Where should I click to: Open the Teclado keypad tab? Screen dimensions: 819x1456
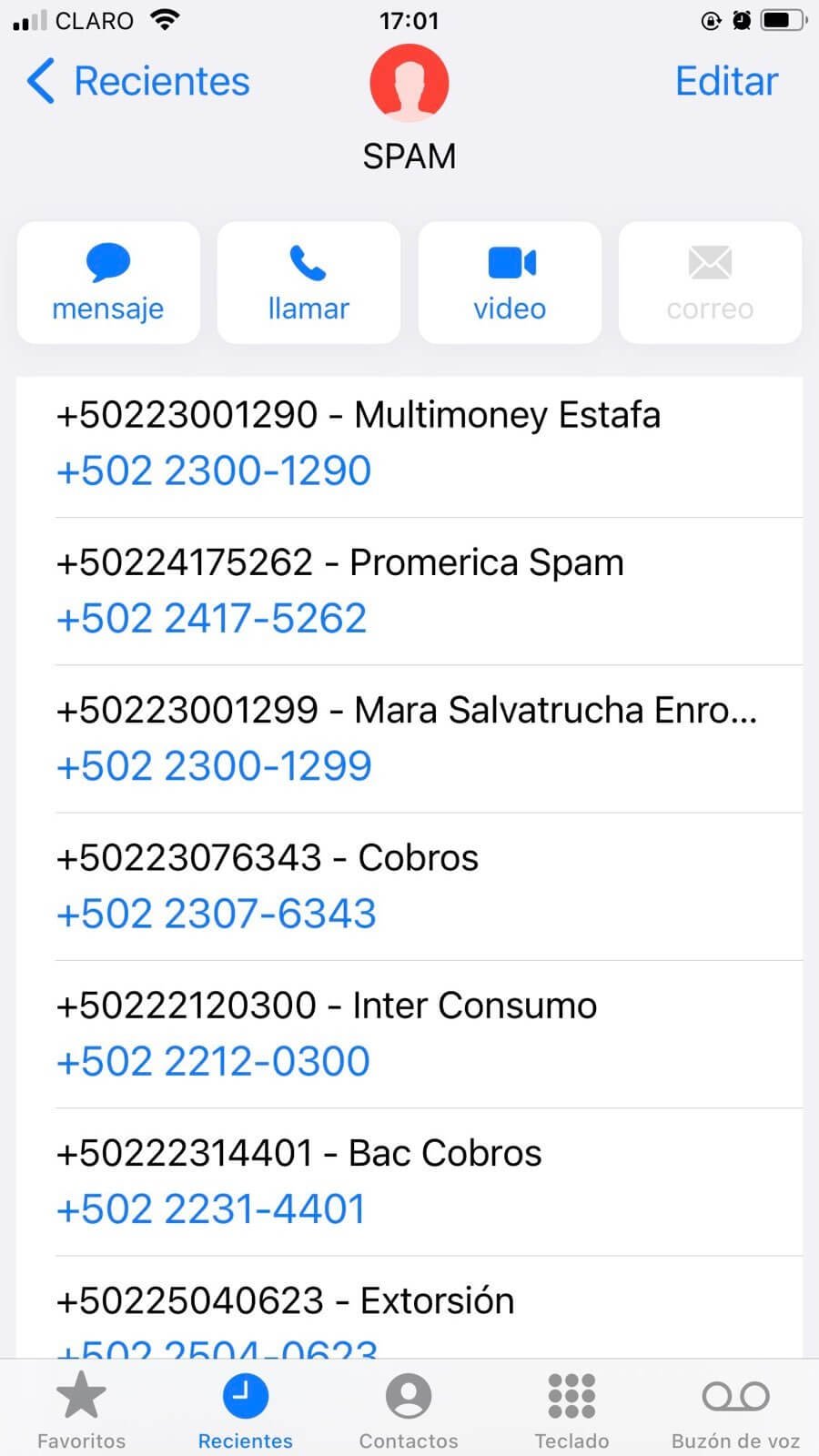tap(571, 1409)
